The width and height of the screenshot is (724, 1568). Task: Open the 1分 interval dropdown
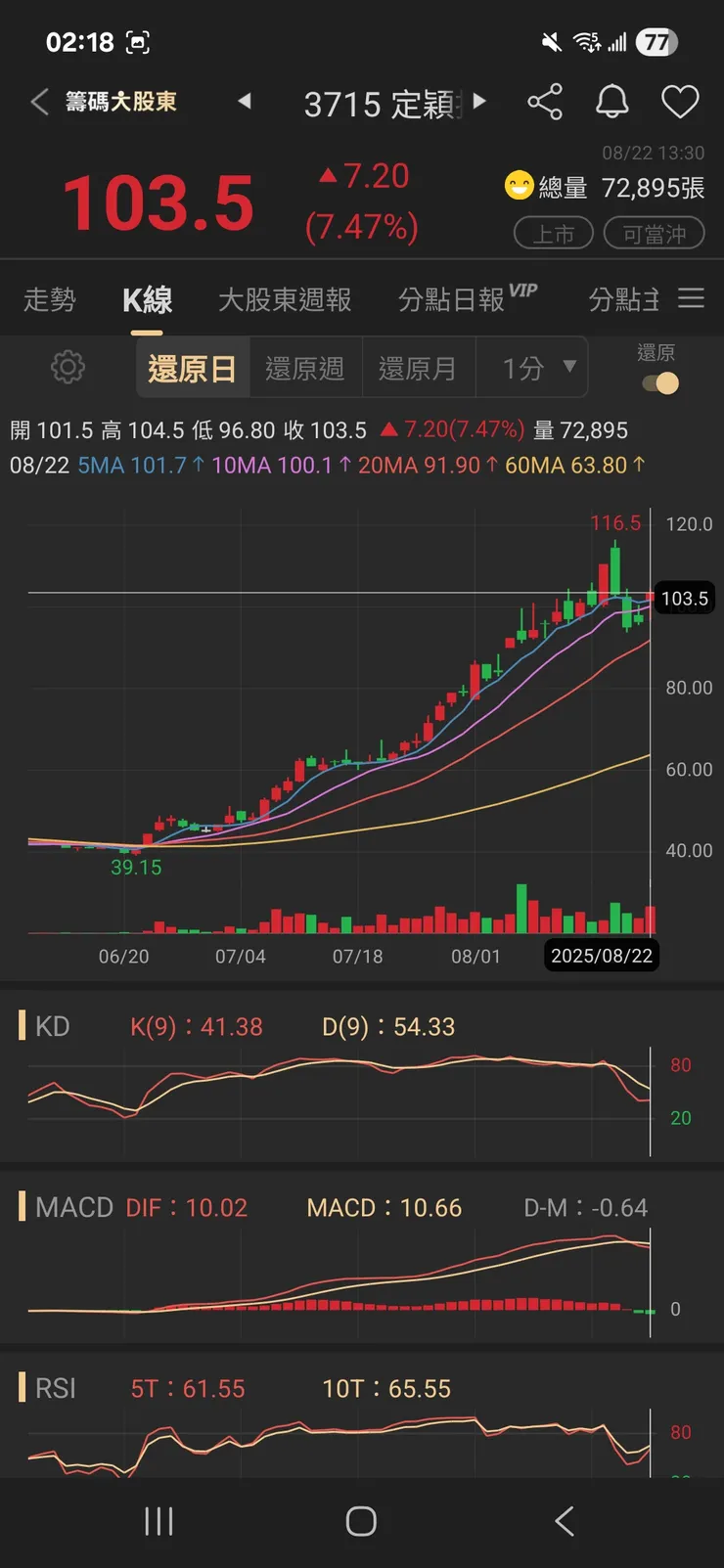coord(531,368)
